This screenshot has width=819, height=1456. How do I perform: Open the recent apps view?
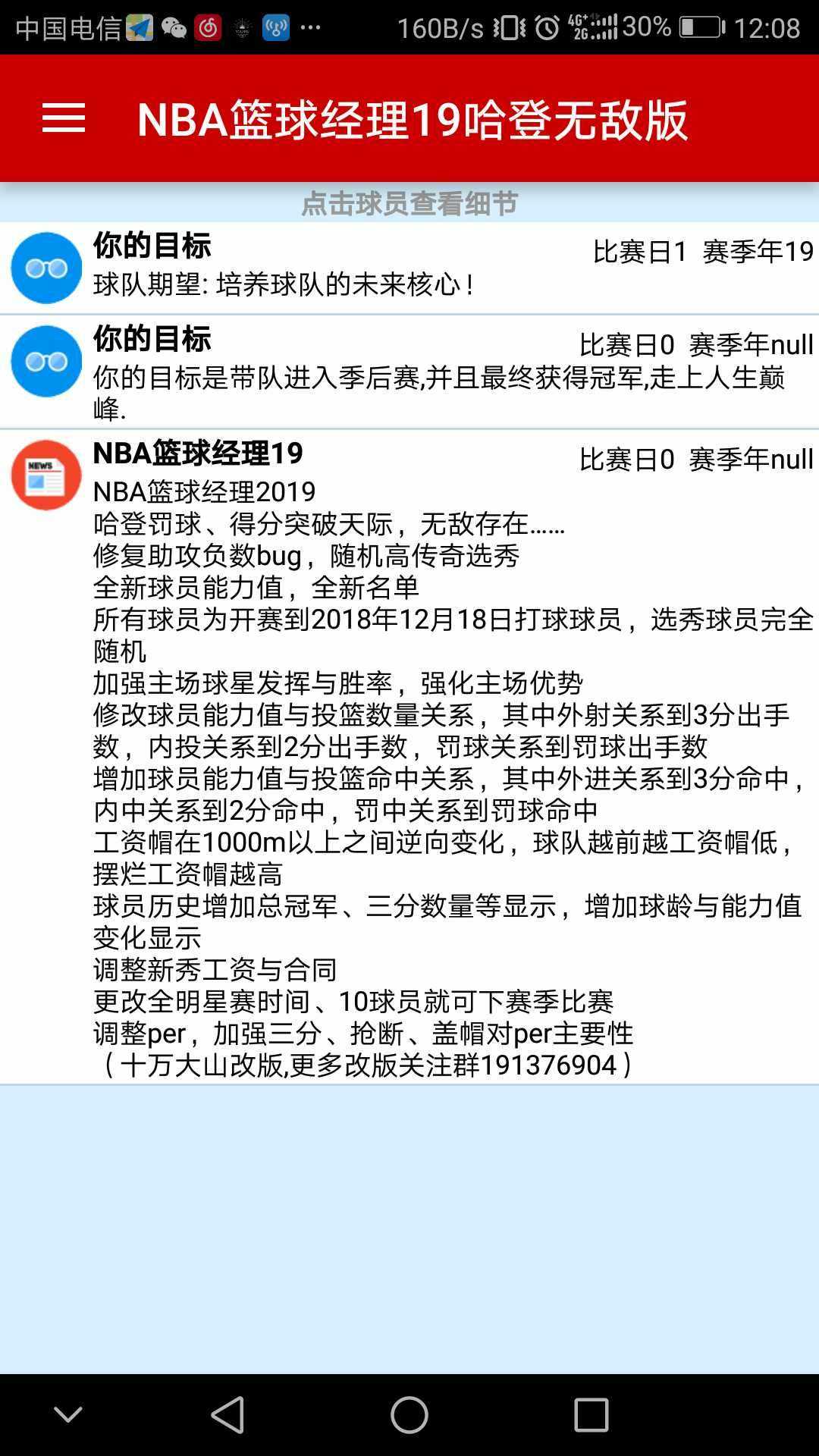[x=591, y=1415]
